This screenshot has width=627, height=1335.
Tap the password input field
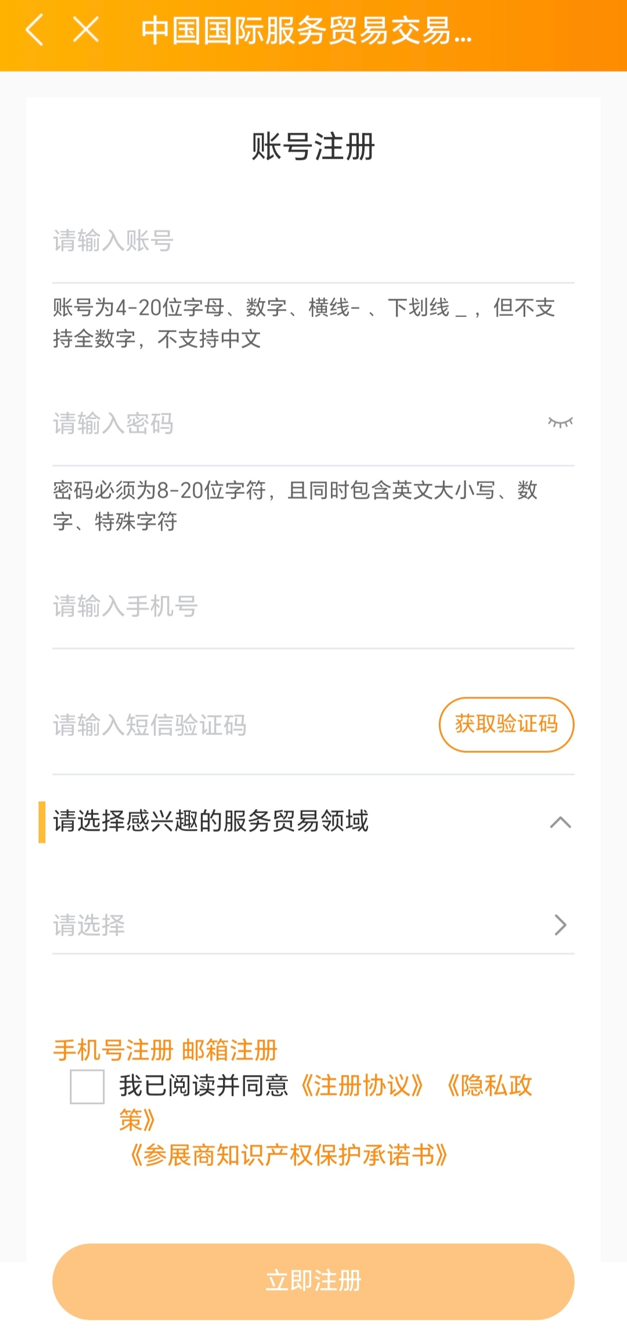pyautogui.click(x=290, y=424)
